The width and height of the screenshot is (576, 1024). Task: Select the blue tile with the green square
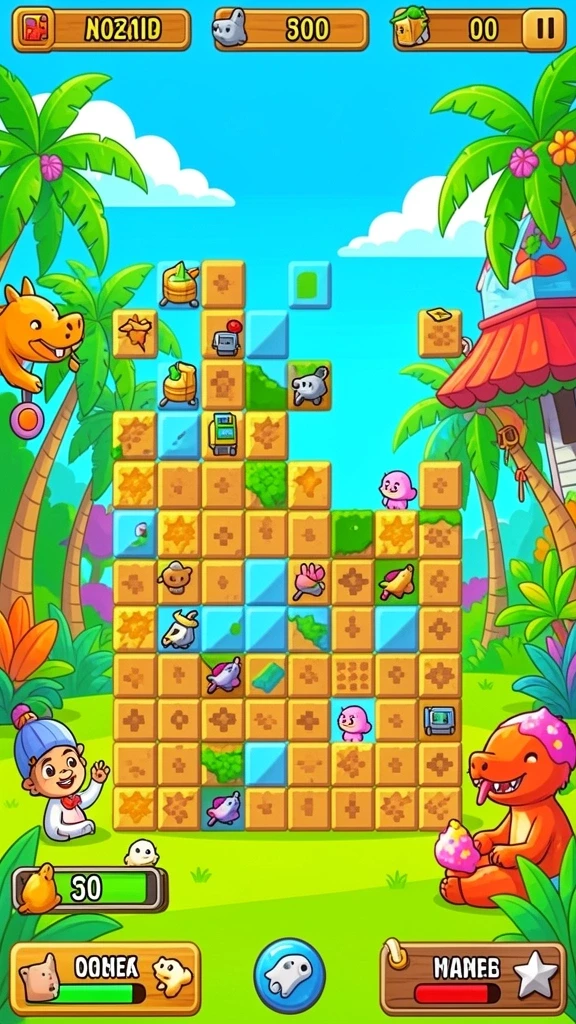pos(310,285)
